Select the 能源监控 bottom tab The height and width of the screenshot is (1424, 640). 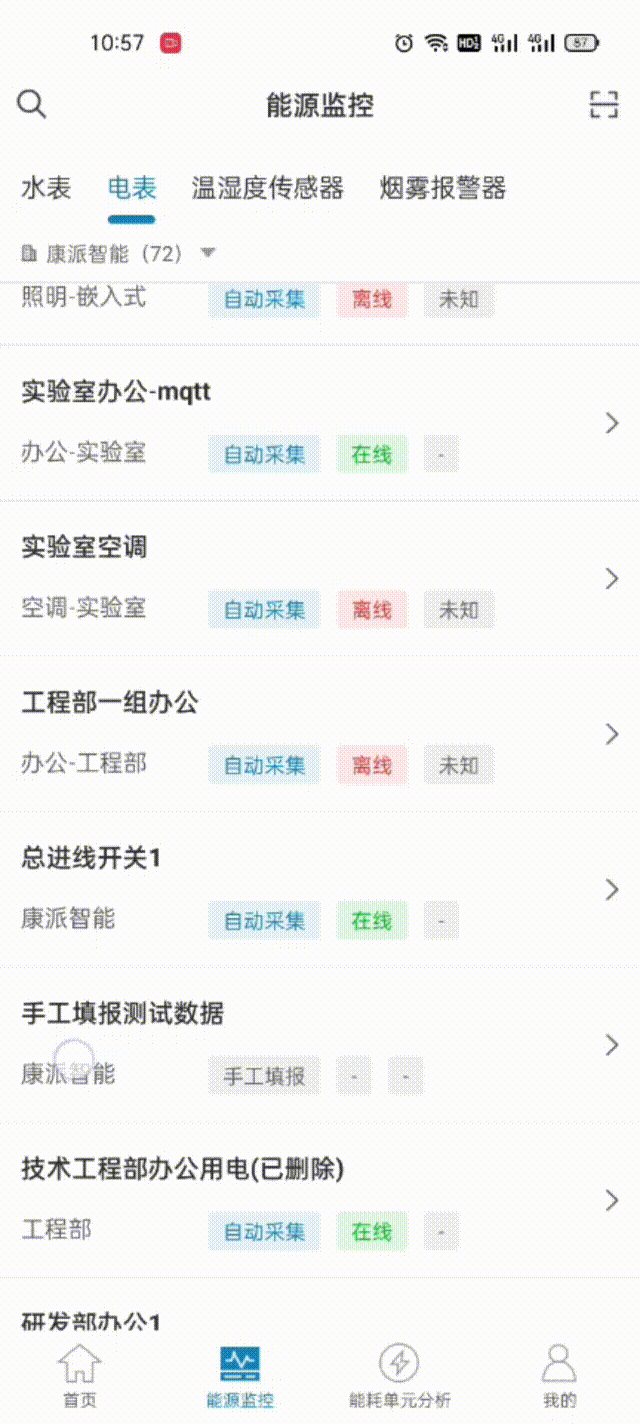coord(240,1377)
